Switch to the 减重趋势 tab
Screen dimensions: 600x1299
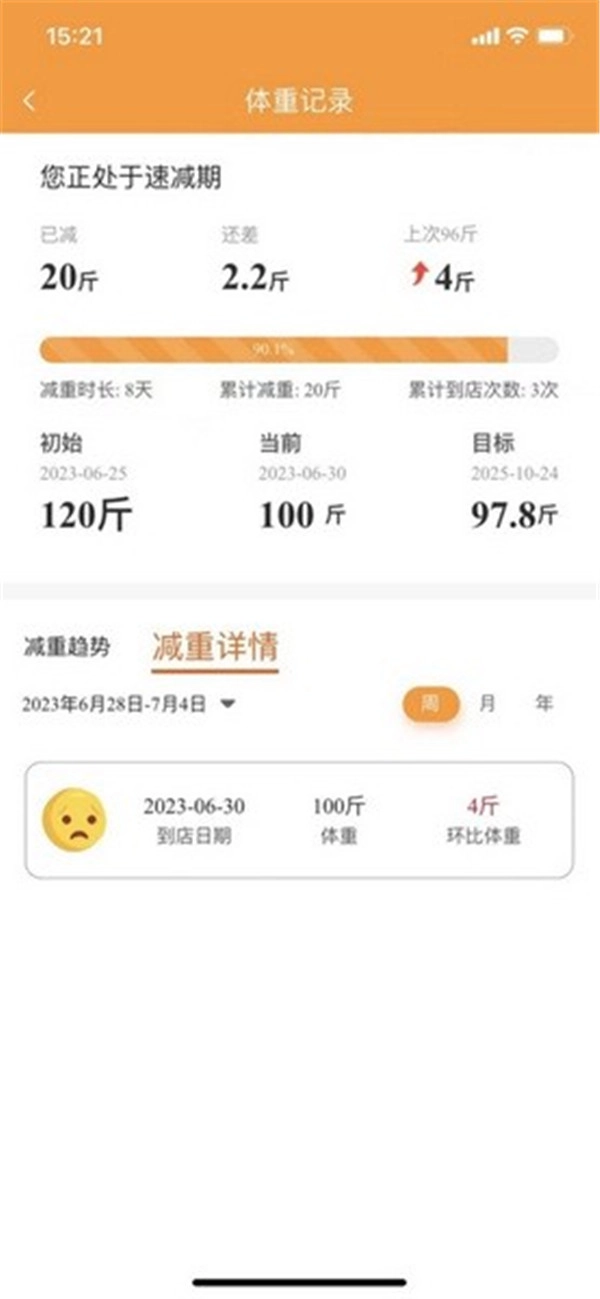tap(67, 646)
